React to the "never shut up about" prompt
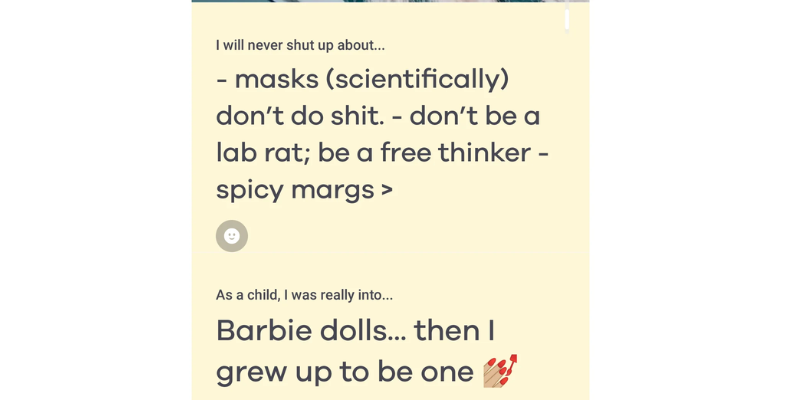The image size is (788, 400). coord(232,236)
